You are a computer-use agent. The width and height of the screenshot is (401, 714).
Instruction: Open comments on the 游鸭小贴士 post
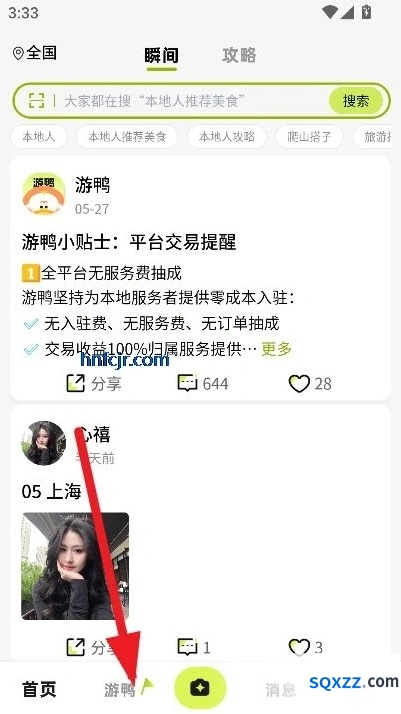tap(203, 383)
